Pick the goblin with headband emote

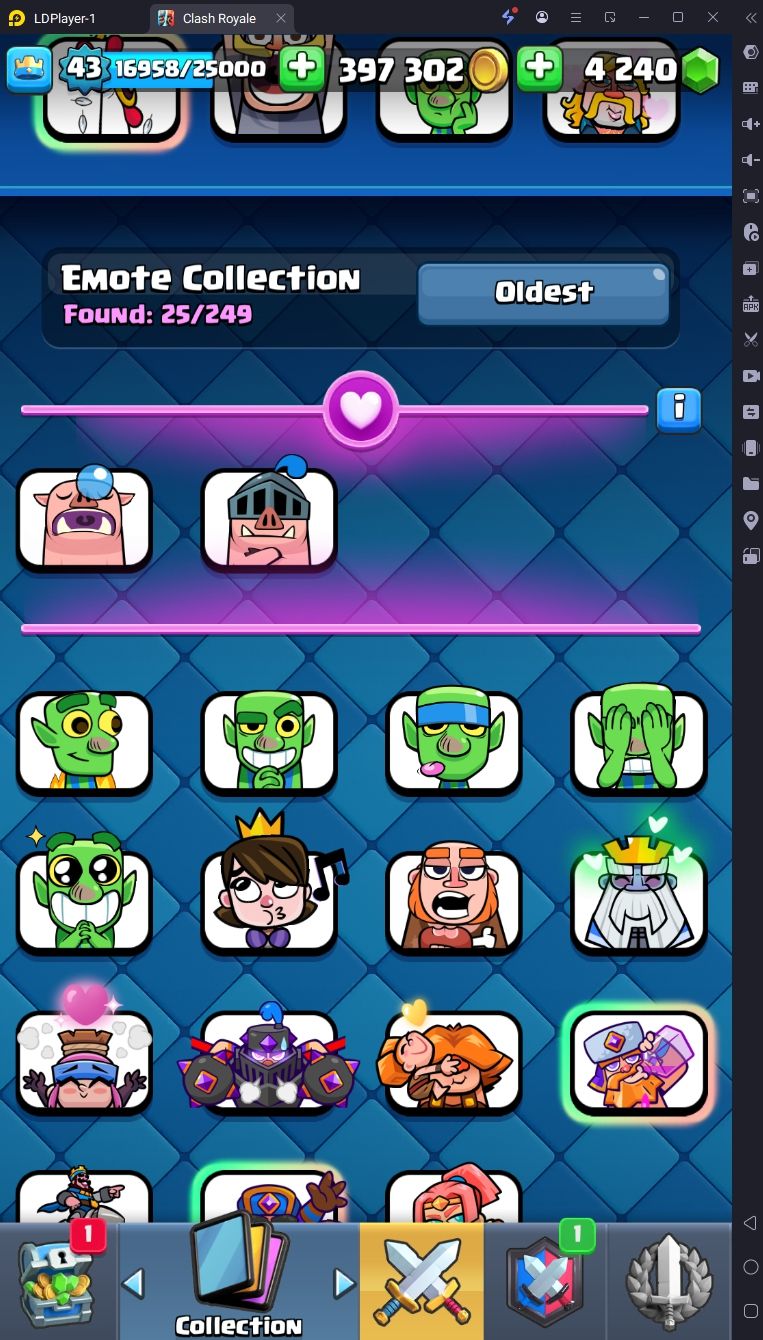454,742
